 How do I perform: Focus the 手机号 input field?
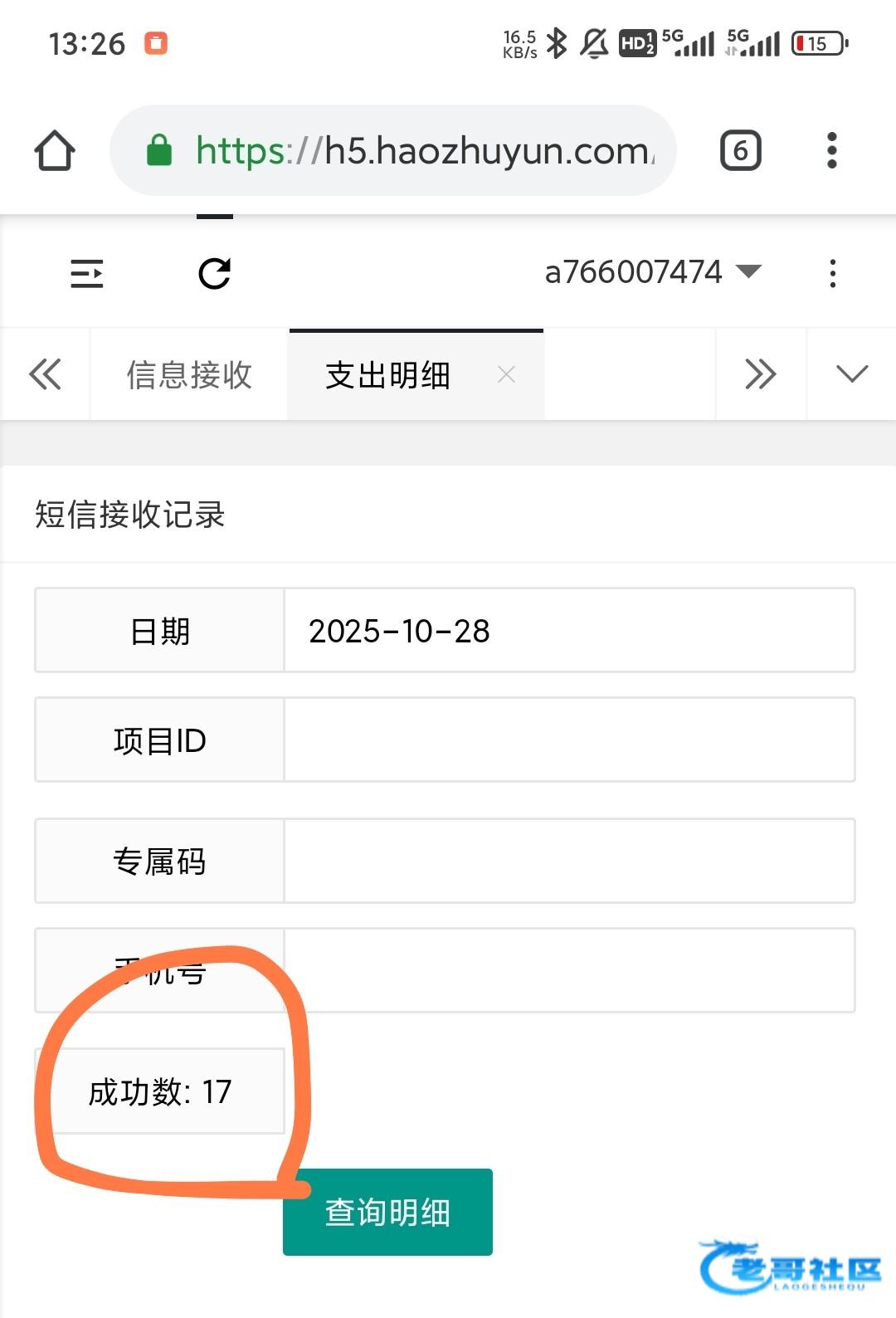tap(568, 970)
